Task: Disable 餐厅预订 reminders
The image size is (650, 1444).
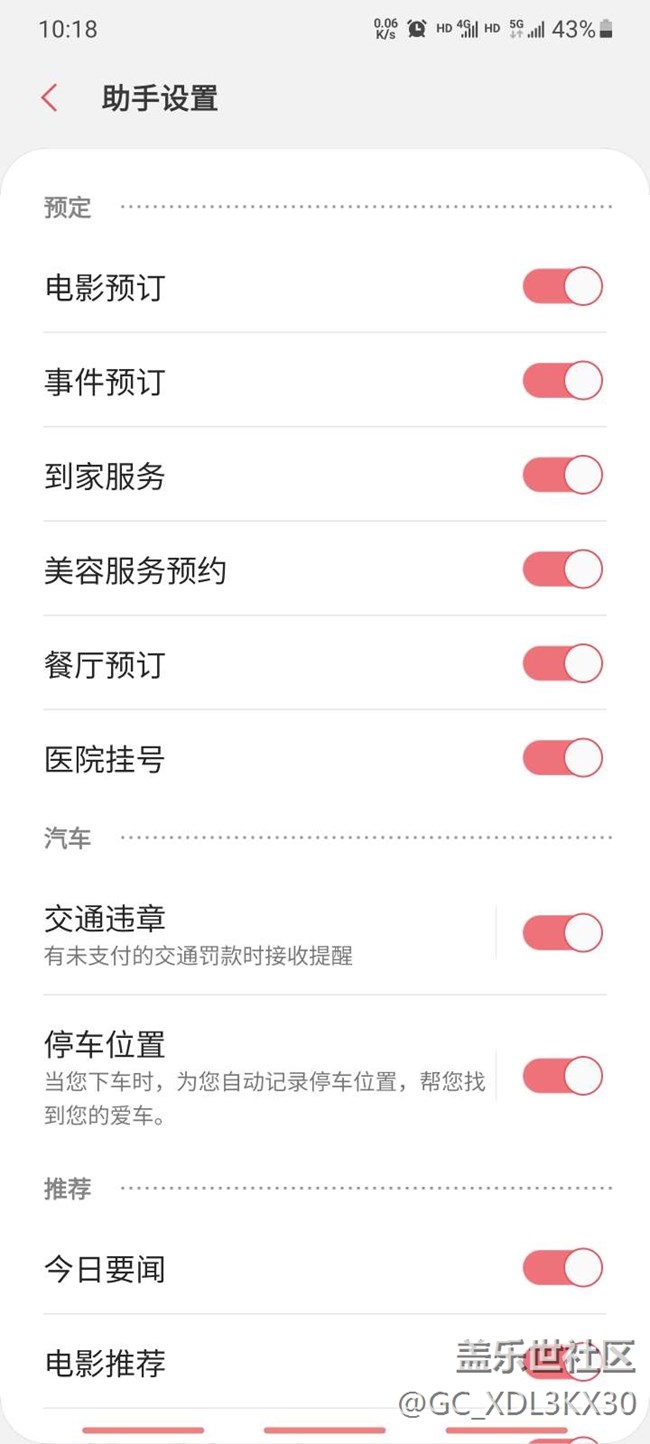Action: (562, 664)
